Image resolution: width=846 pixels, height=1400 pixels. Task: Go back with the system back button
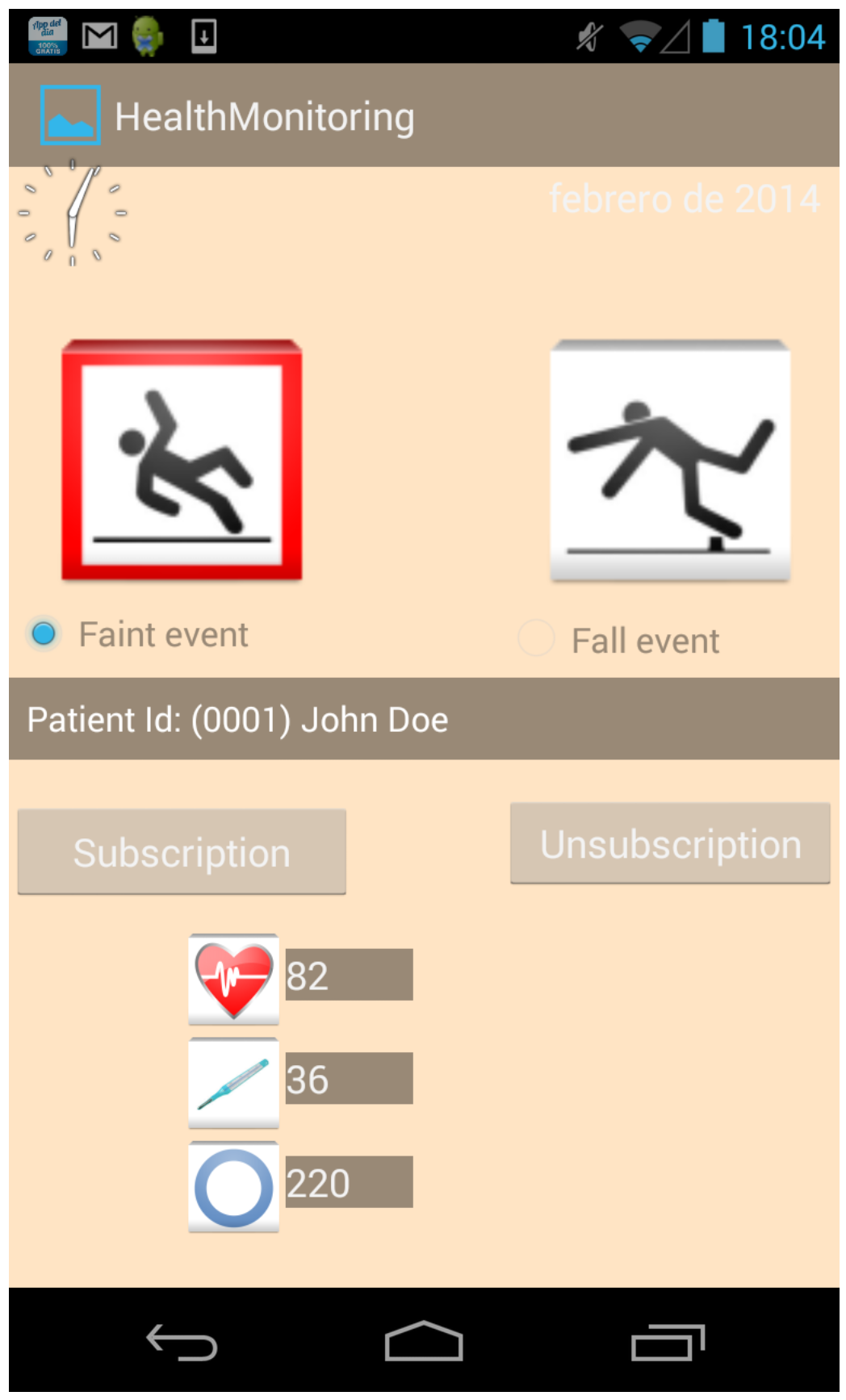pyautogui.click(x=182, y=1343)
